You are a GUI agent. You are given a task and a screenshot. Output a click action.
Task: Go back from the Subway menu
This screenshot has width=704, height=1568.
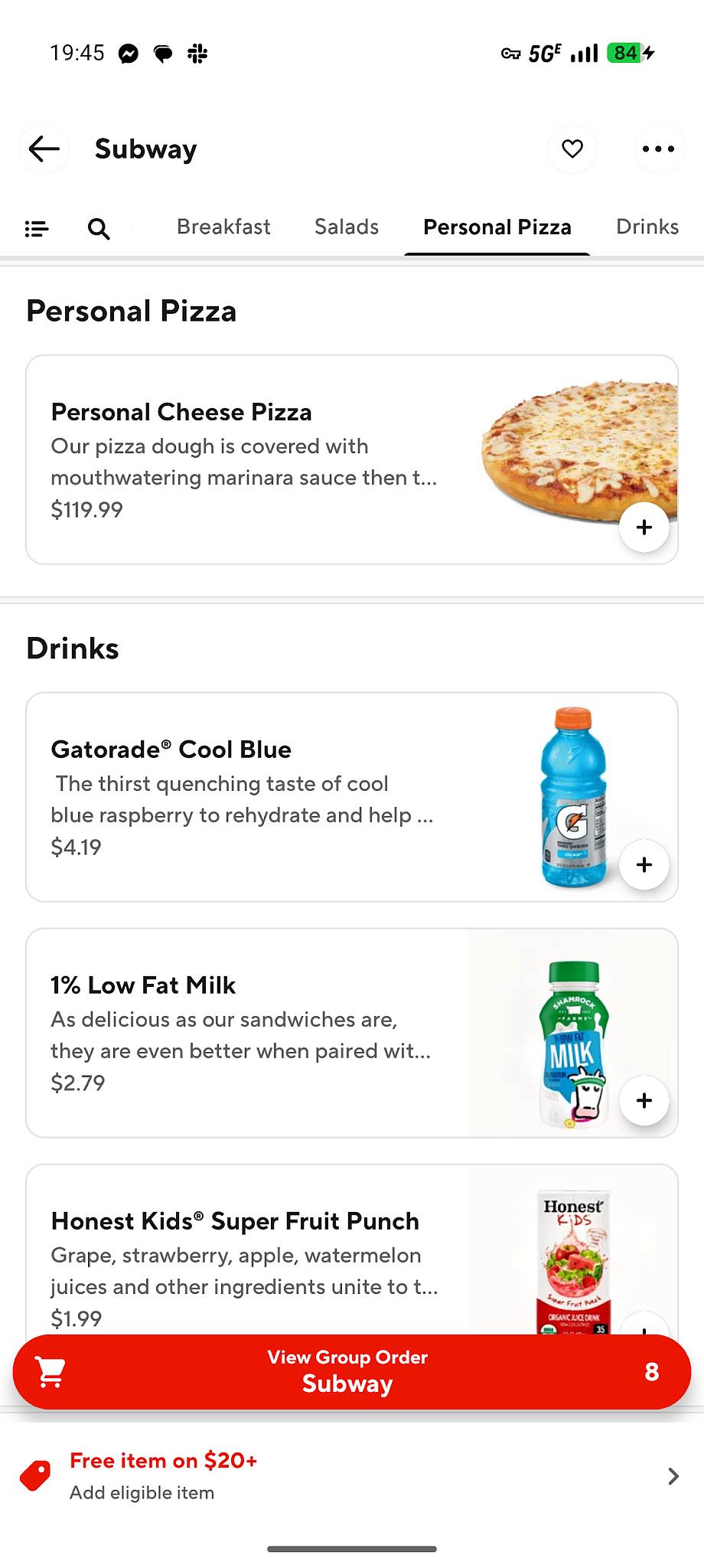pos(44,149)
